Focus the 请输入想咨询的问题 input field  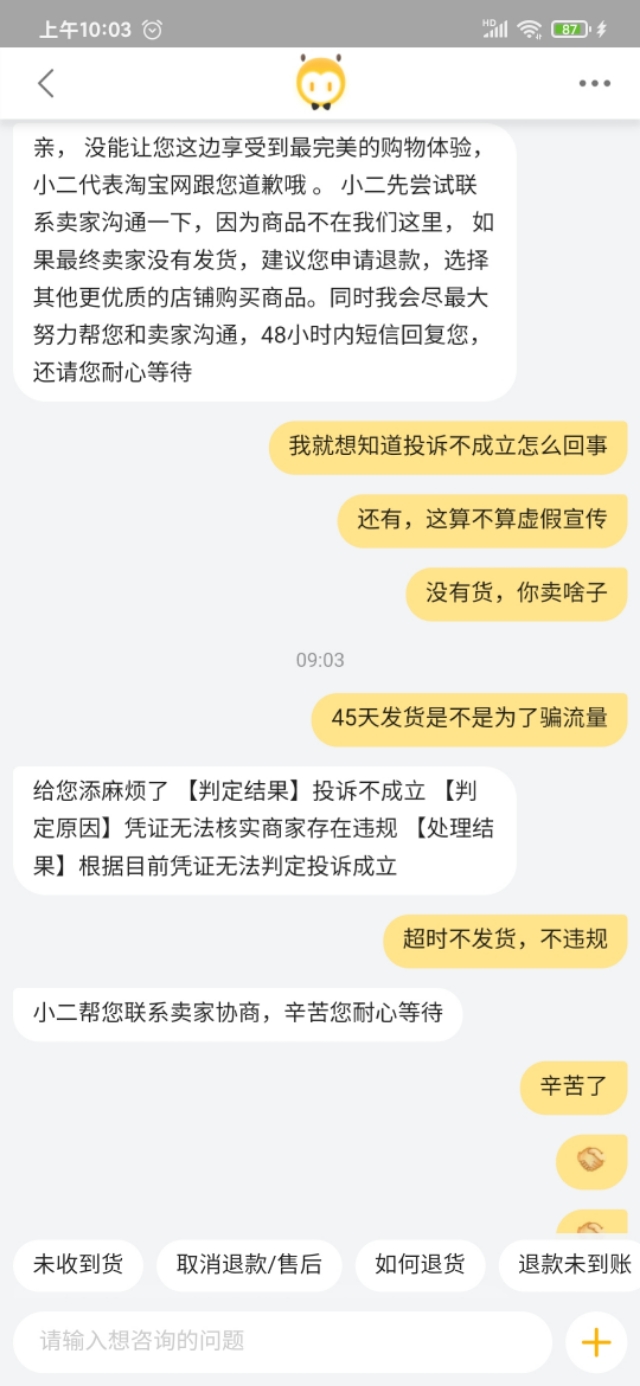pos(282,1341)
